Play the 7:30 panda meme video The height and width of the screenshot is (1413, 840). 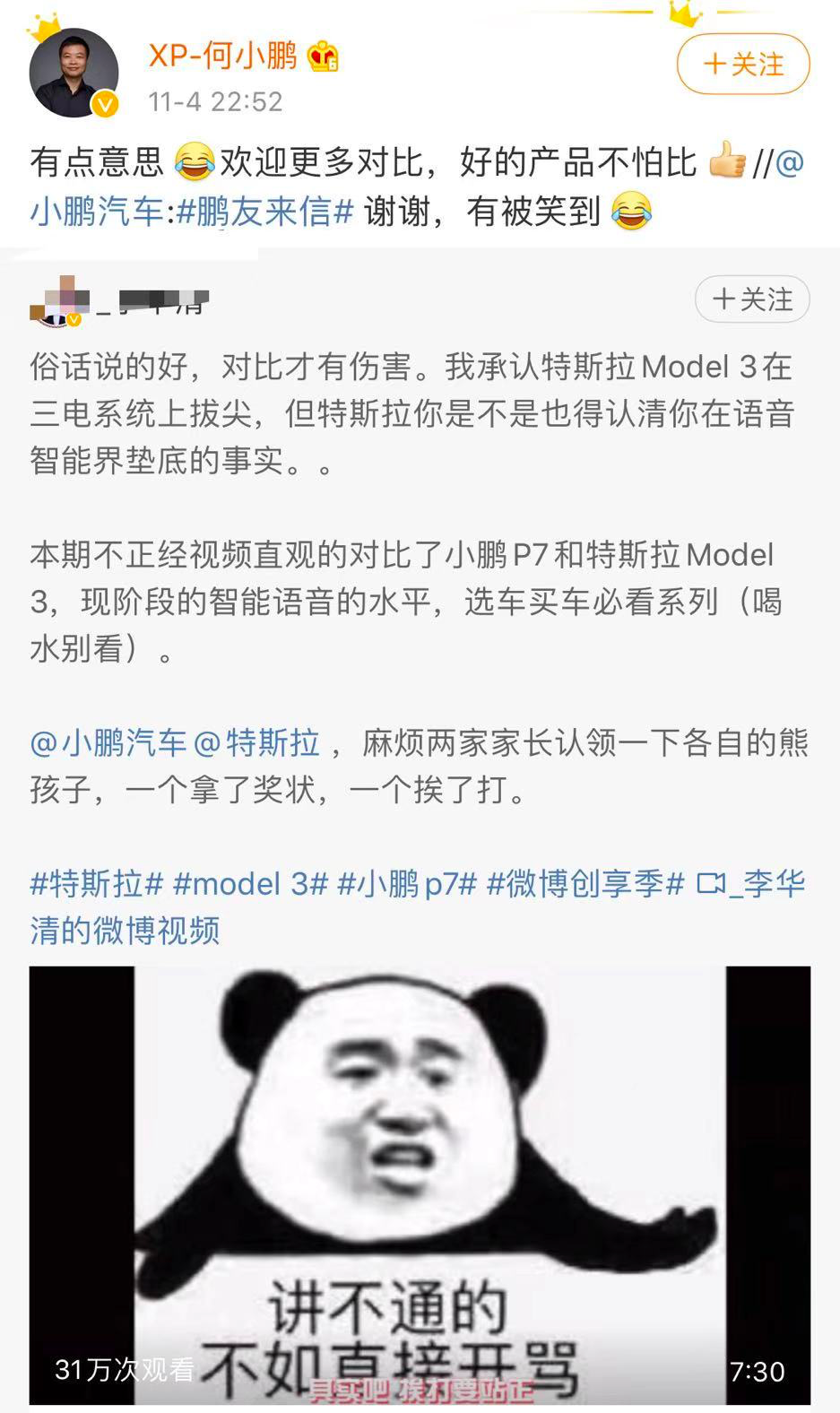420,1185
